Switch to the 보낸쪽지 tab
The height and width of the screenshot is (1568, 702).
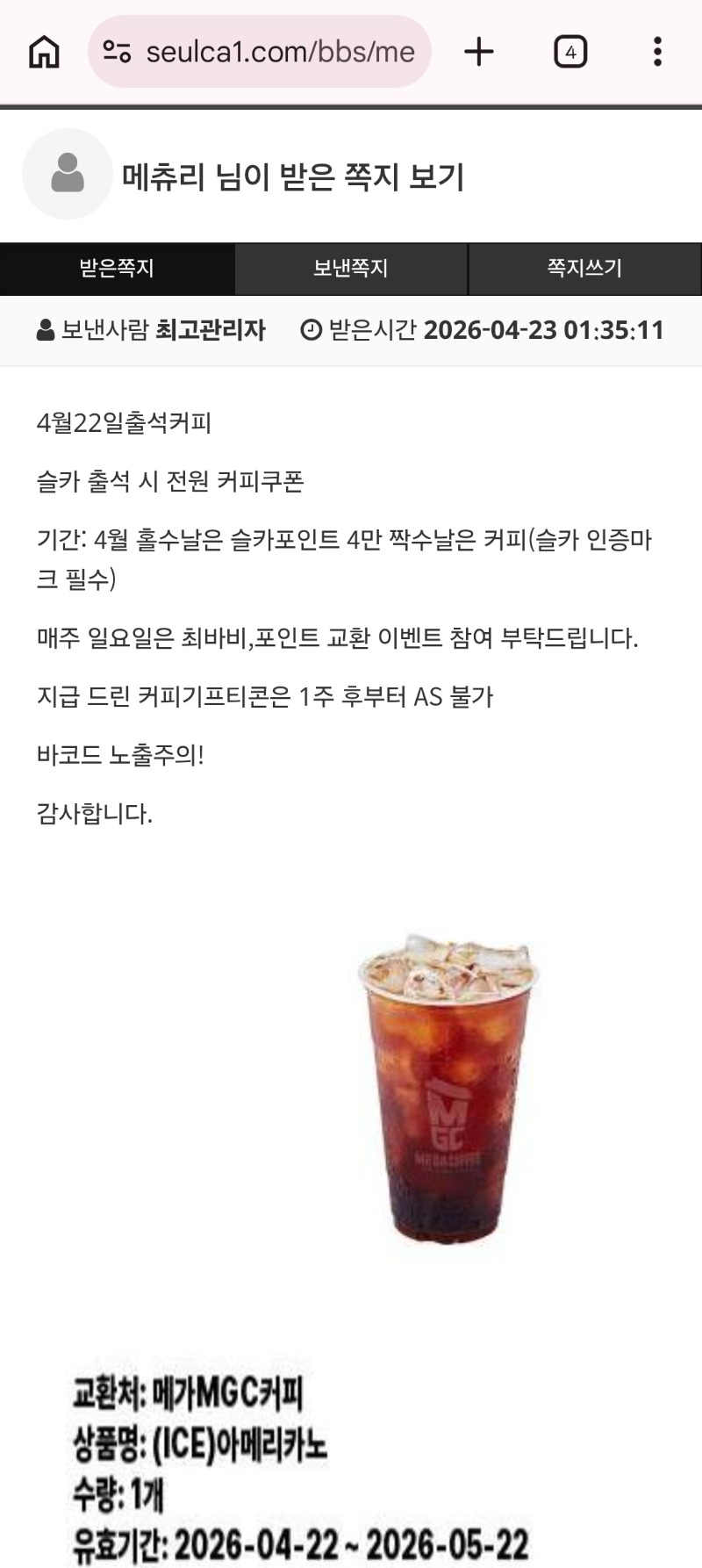[x=351, y=269]
